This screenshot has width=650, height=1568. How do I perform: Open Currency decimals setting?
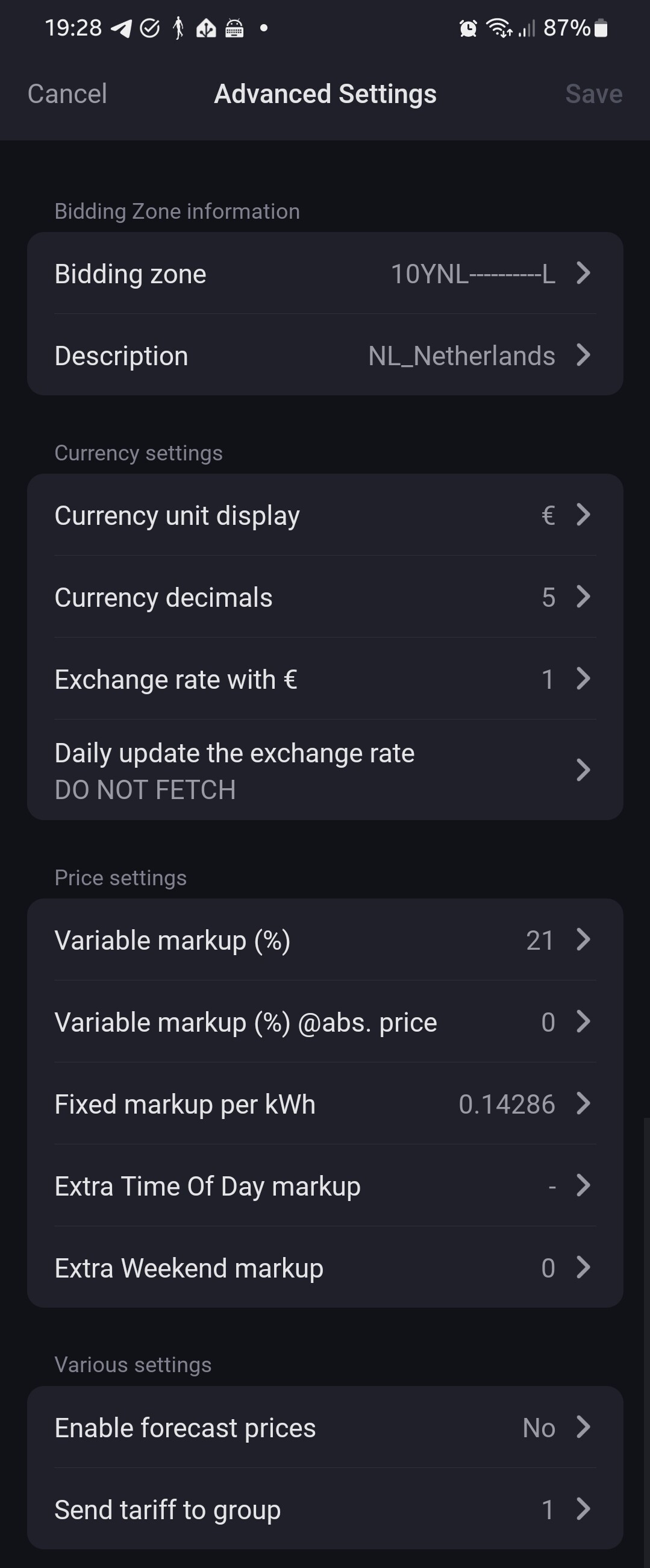[x=325, y=597]
